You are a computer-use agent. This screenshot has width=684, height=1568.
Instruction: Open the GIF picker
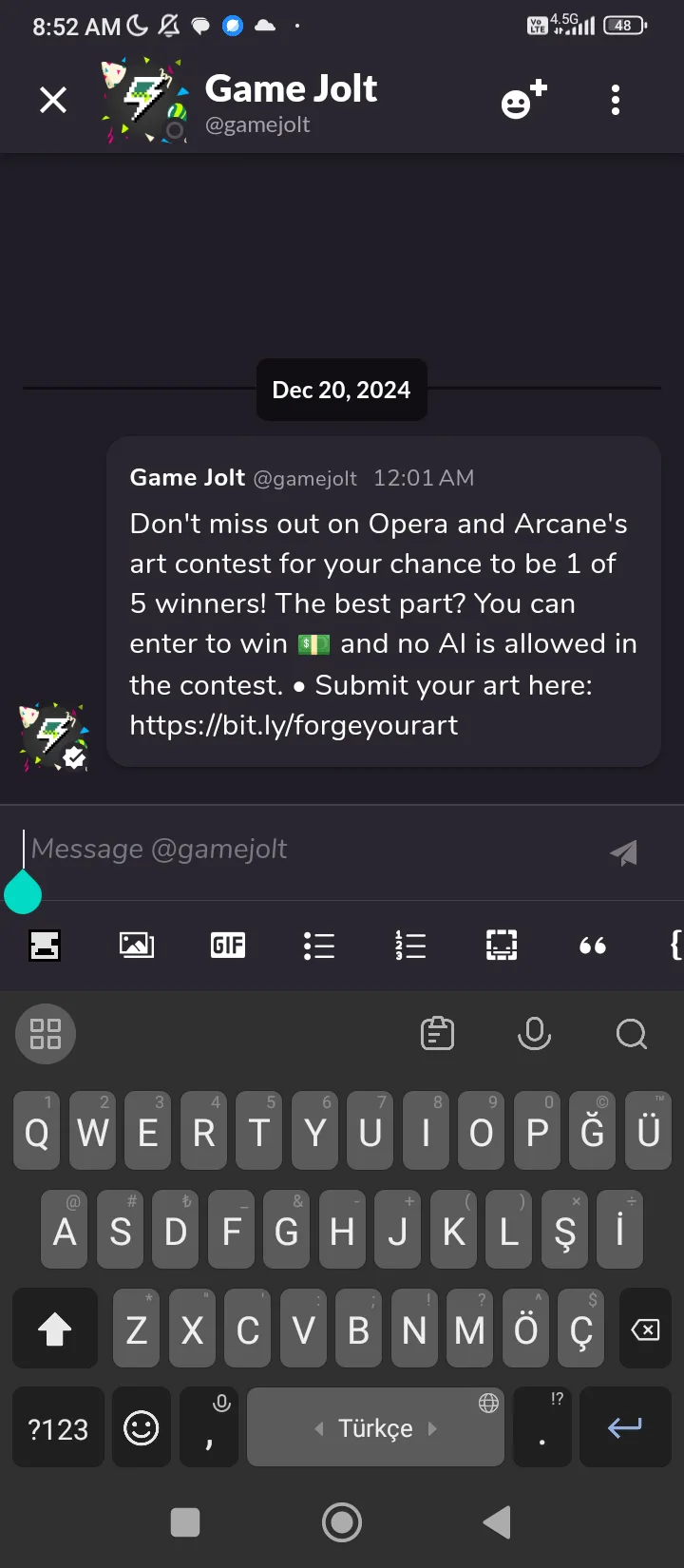(228, 945)
